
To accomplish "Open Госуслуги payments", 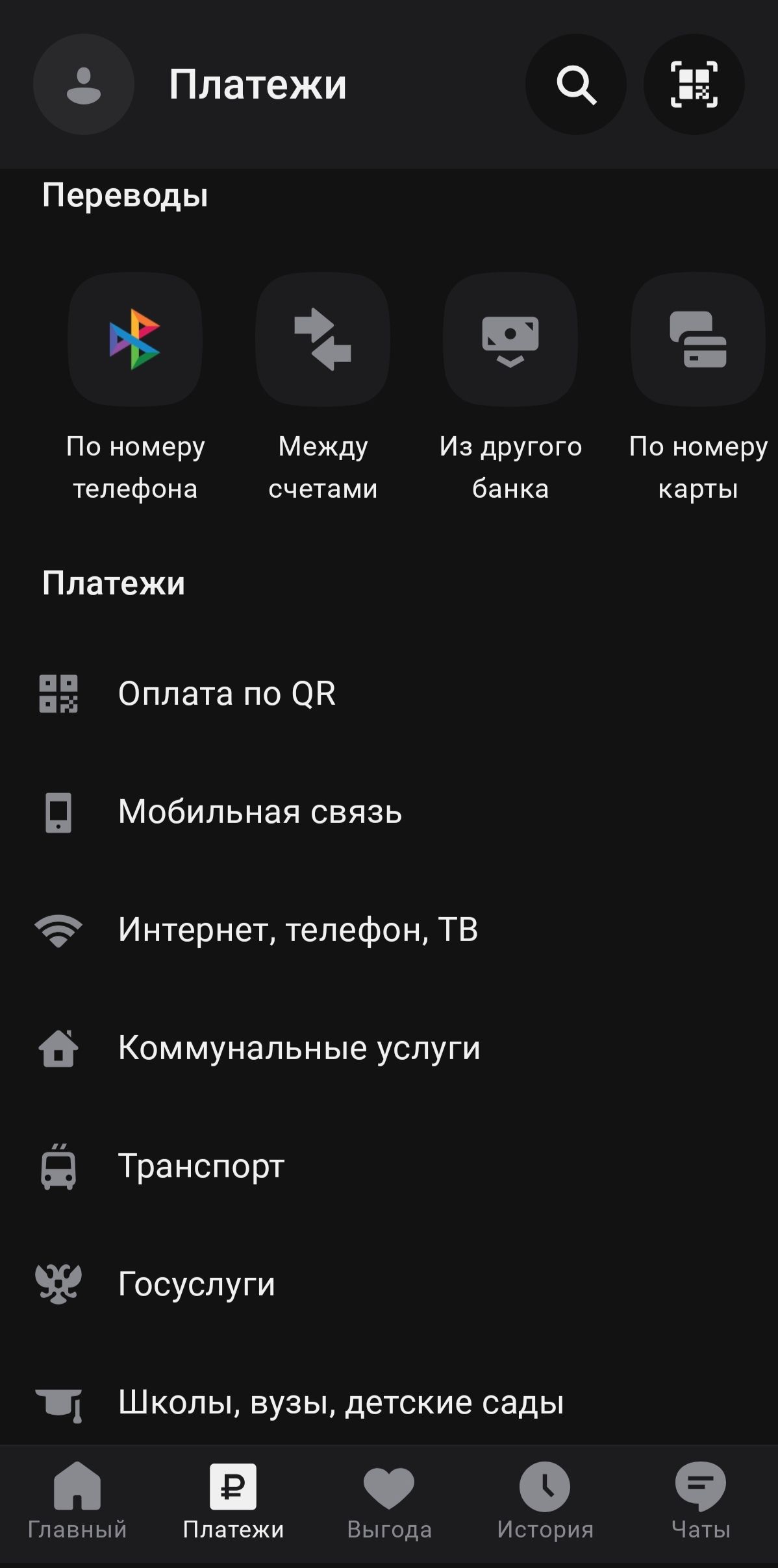I will tap(389, 1284).
